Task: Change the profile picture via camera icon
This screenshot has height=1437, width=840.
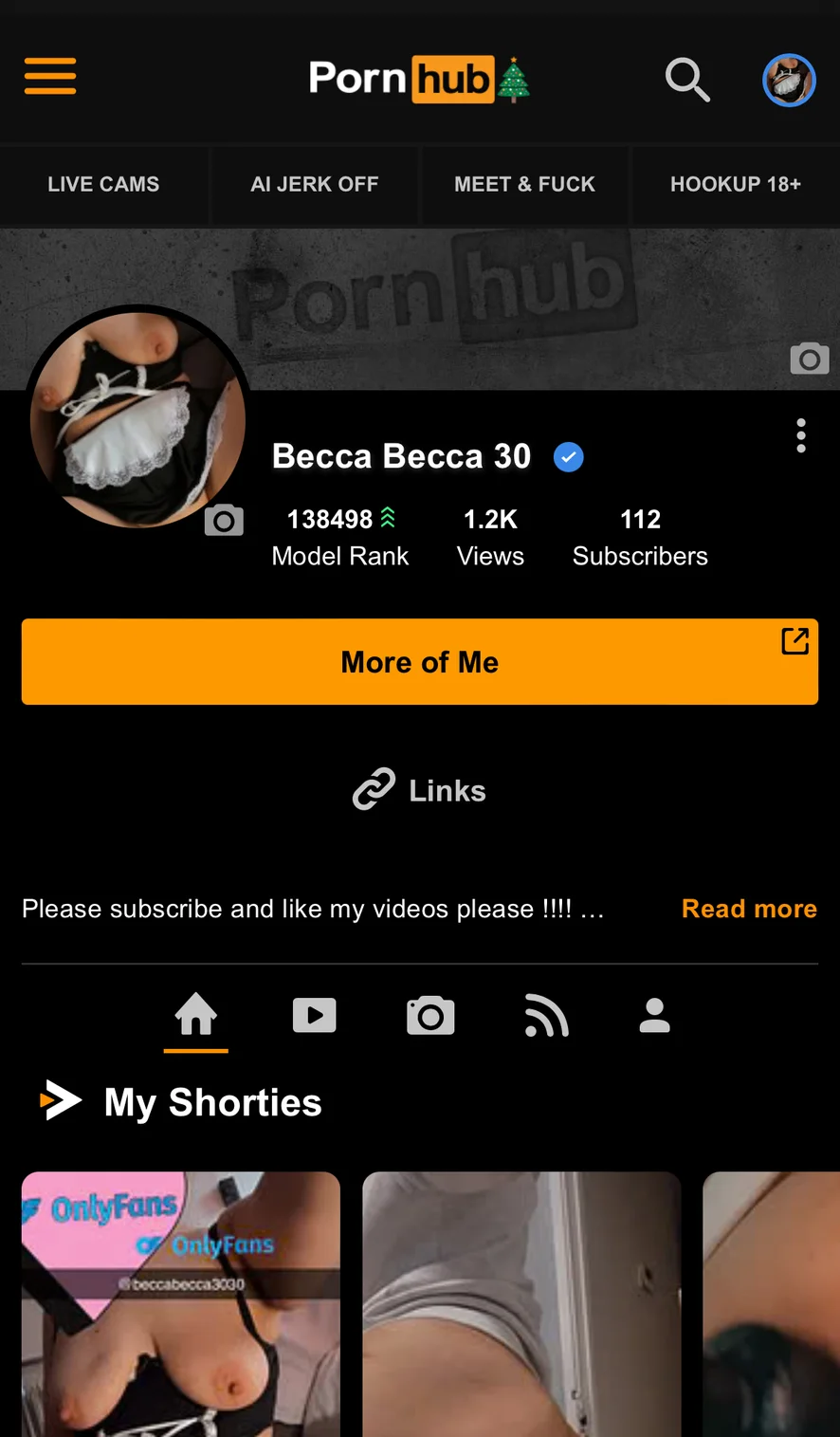Action: point(224,521)
